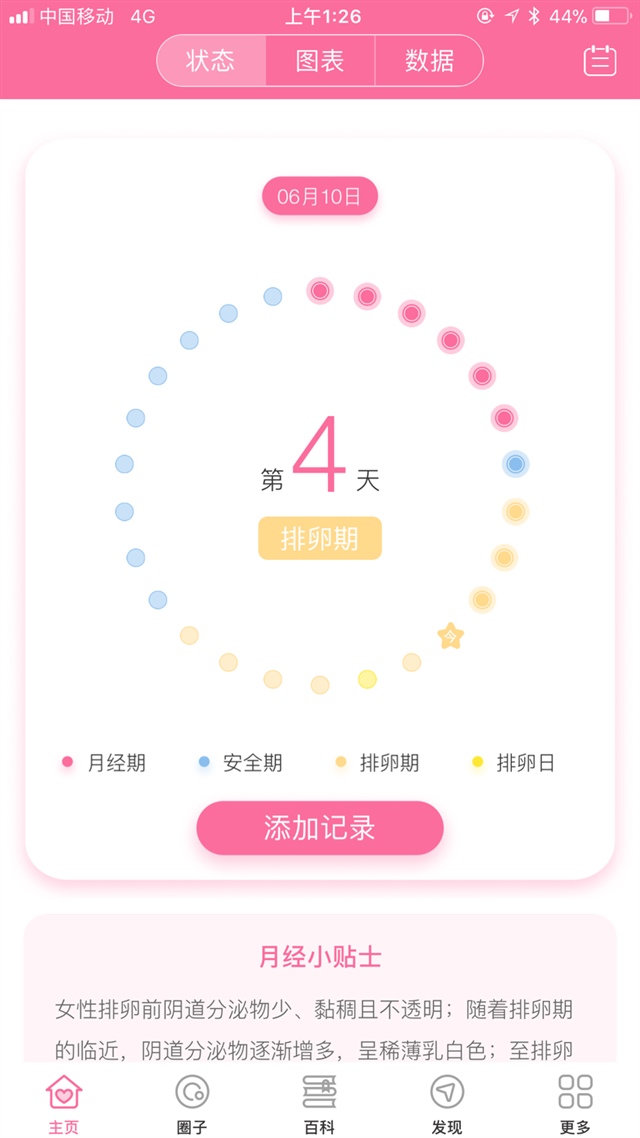Switch to the 数据 tab
The width and height of the screenshot is (640, 1138).
(x=429, y=61)
